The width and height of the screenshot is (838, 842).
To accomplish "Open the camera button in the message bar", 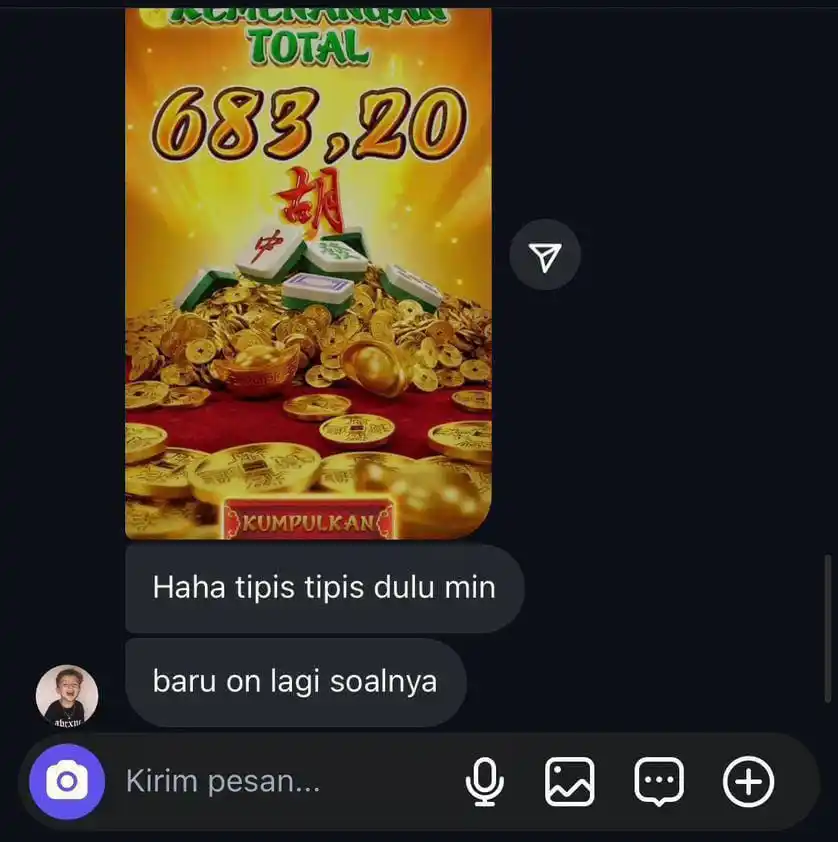I will point(67,781).
